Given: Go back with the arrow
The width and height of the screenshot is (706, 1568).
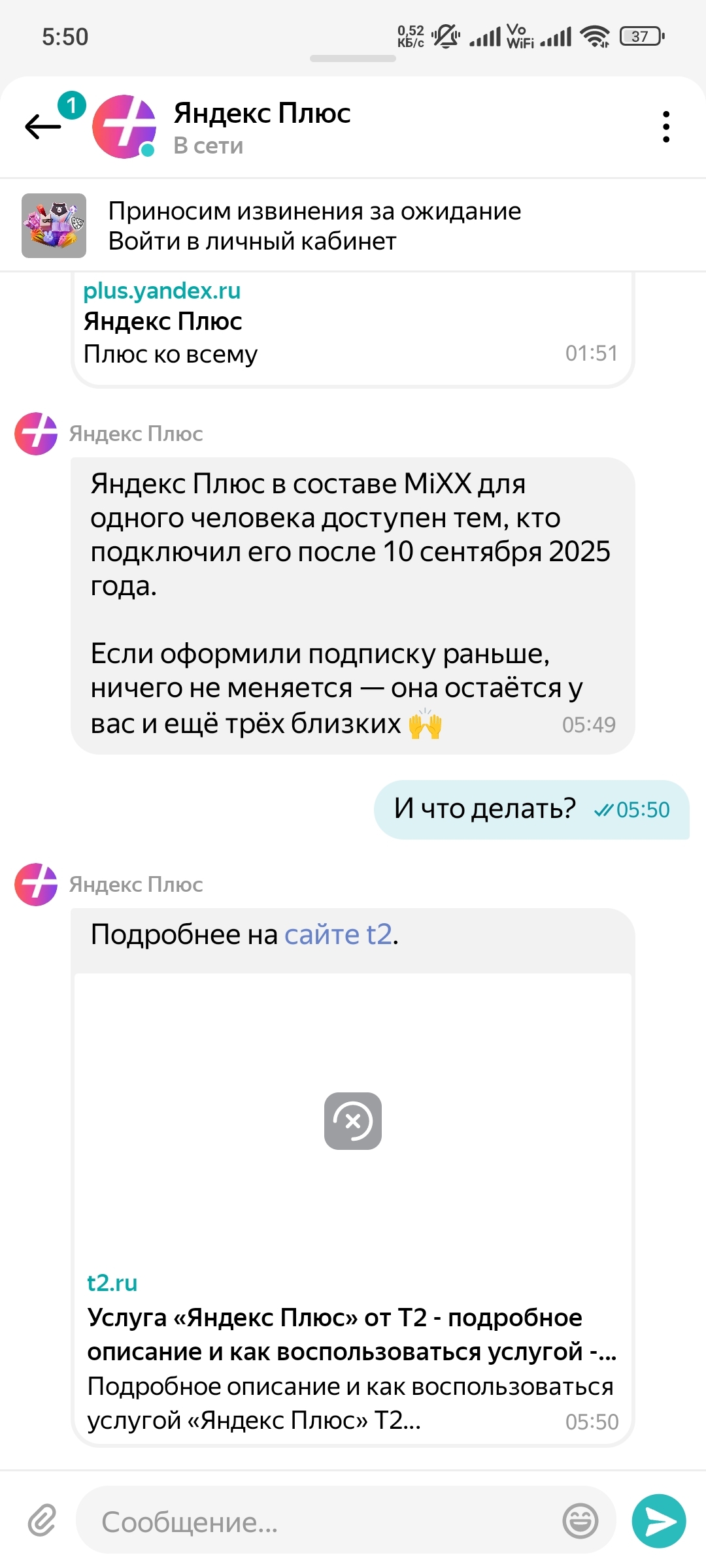Looking at the screenshot, I should tap(43, 126).
